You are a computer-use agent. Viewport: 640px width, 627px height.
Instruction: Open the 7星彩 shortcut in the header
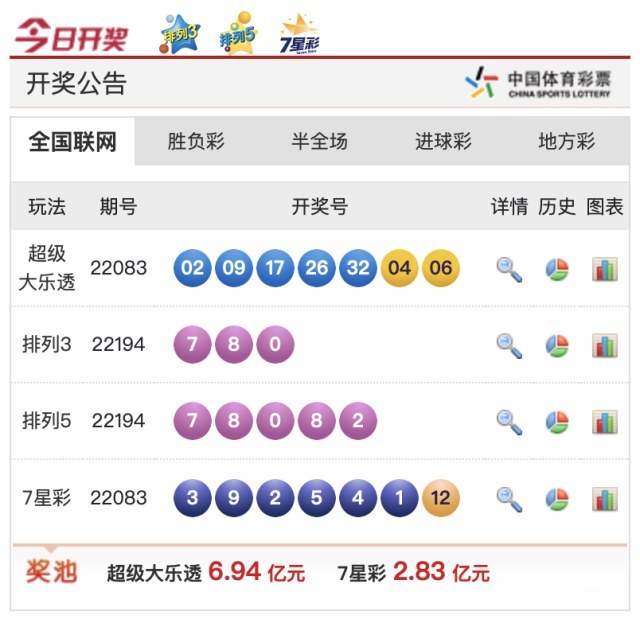point(298,35)
